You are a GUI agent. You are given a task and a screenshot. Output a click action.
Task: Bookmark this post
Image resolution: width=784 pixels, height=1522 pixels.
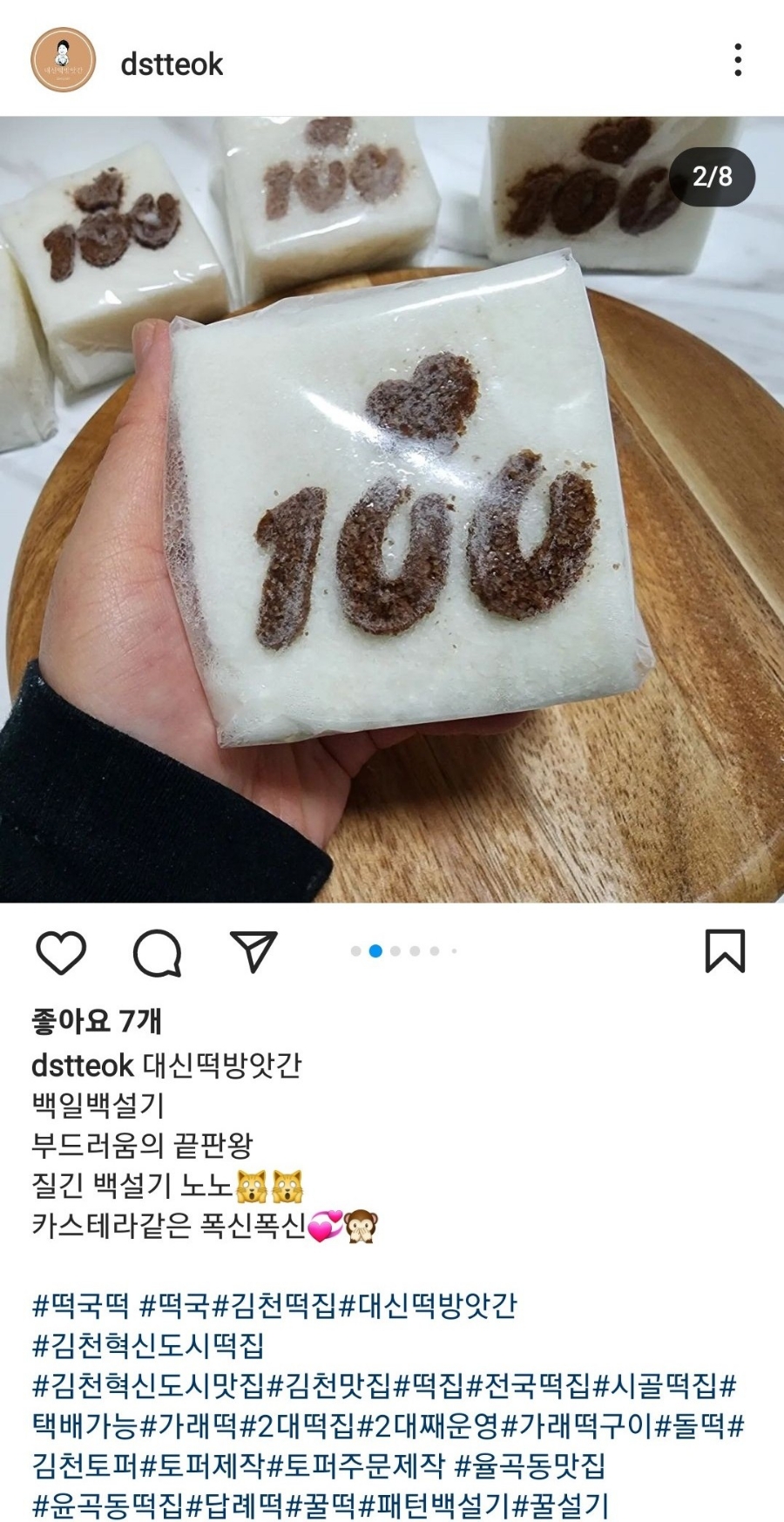[x=724, y=950]
